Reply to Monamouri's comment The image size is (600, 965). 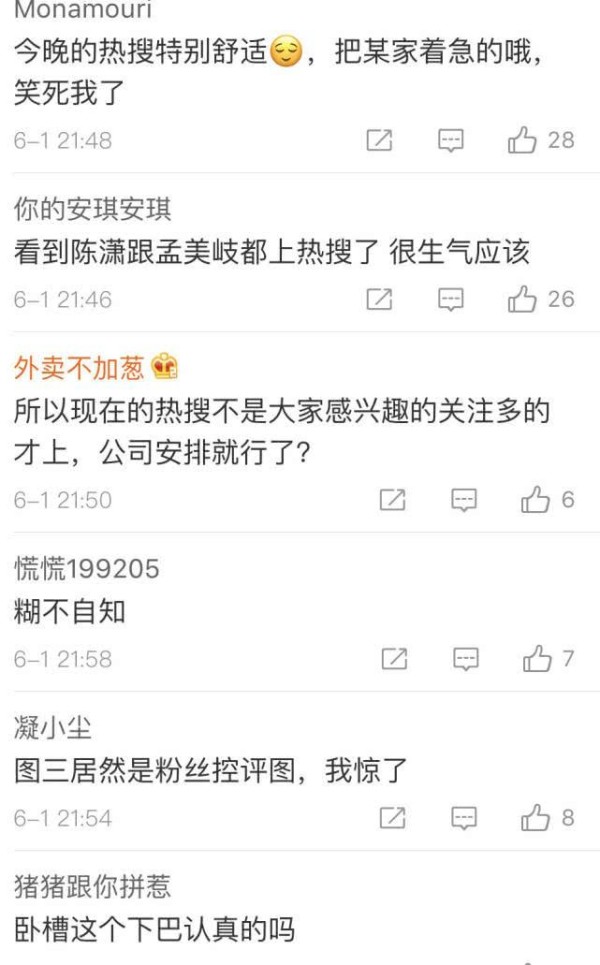(450, 141)
